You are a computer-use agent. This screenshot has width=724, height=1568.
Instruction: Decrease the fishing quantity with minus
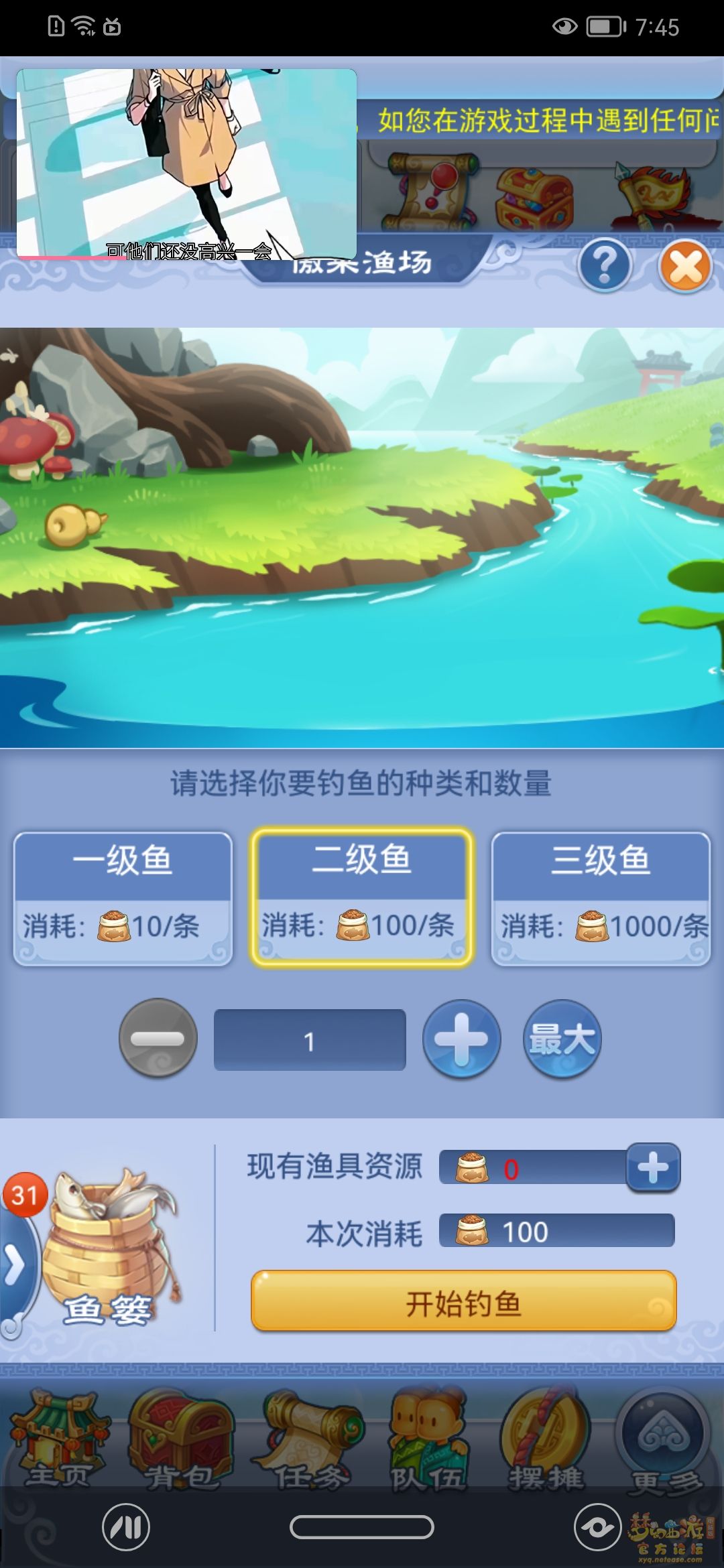click(x=158, y=1038)
